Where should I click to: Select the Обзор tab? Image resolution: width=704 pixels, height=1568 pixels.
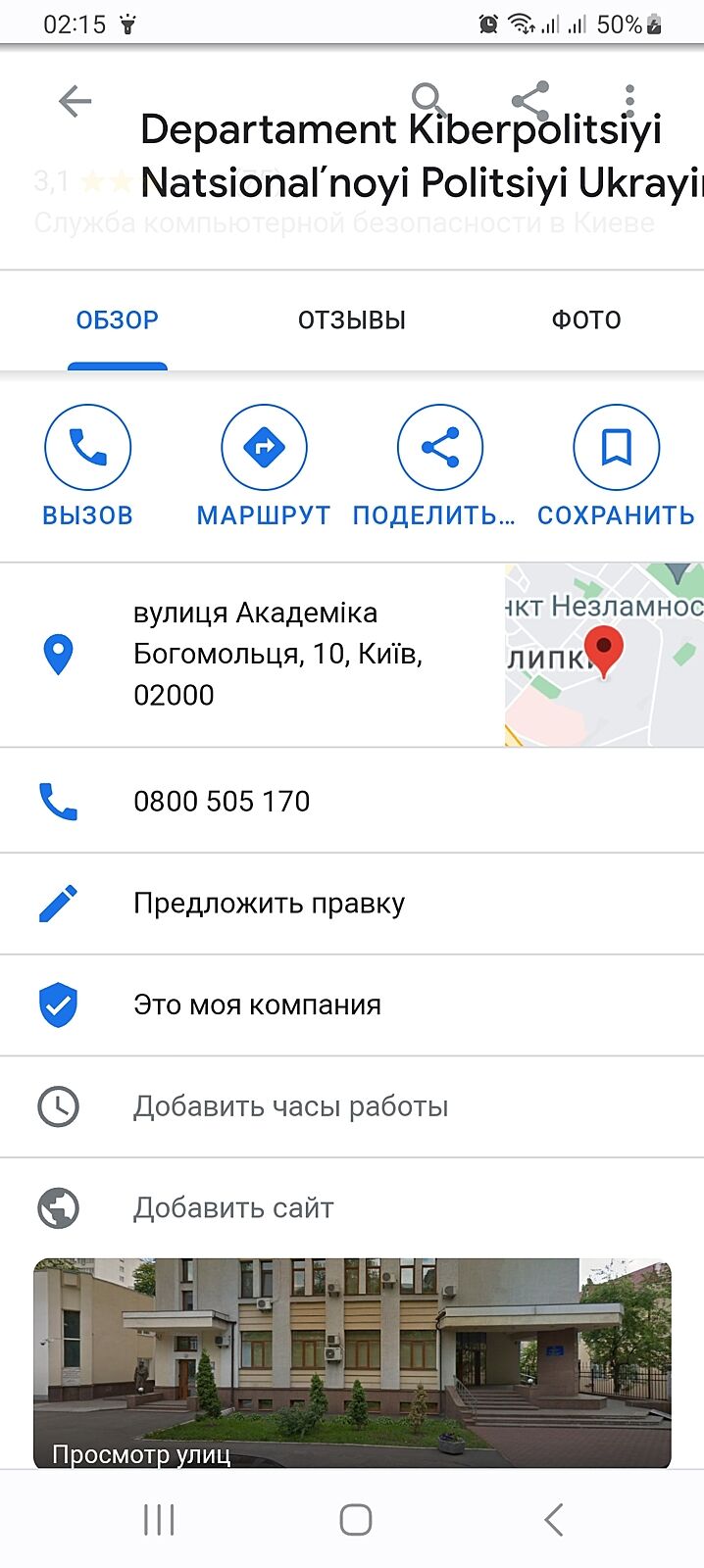click(x=118, y=320)
